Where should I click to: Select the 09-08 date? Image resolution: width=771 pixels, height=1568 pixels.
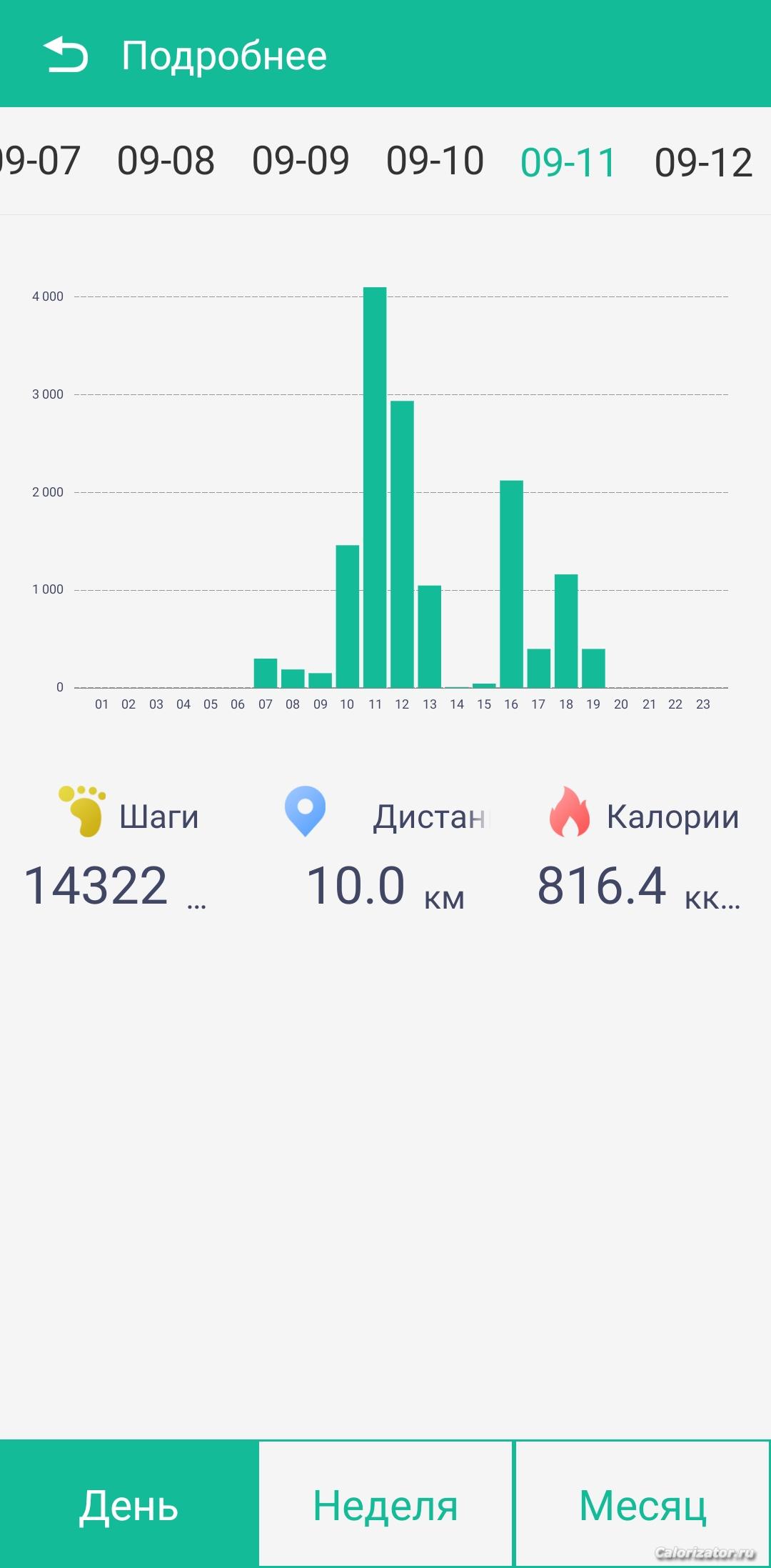pos(166,161)
